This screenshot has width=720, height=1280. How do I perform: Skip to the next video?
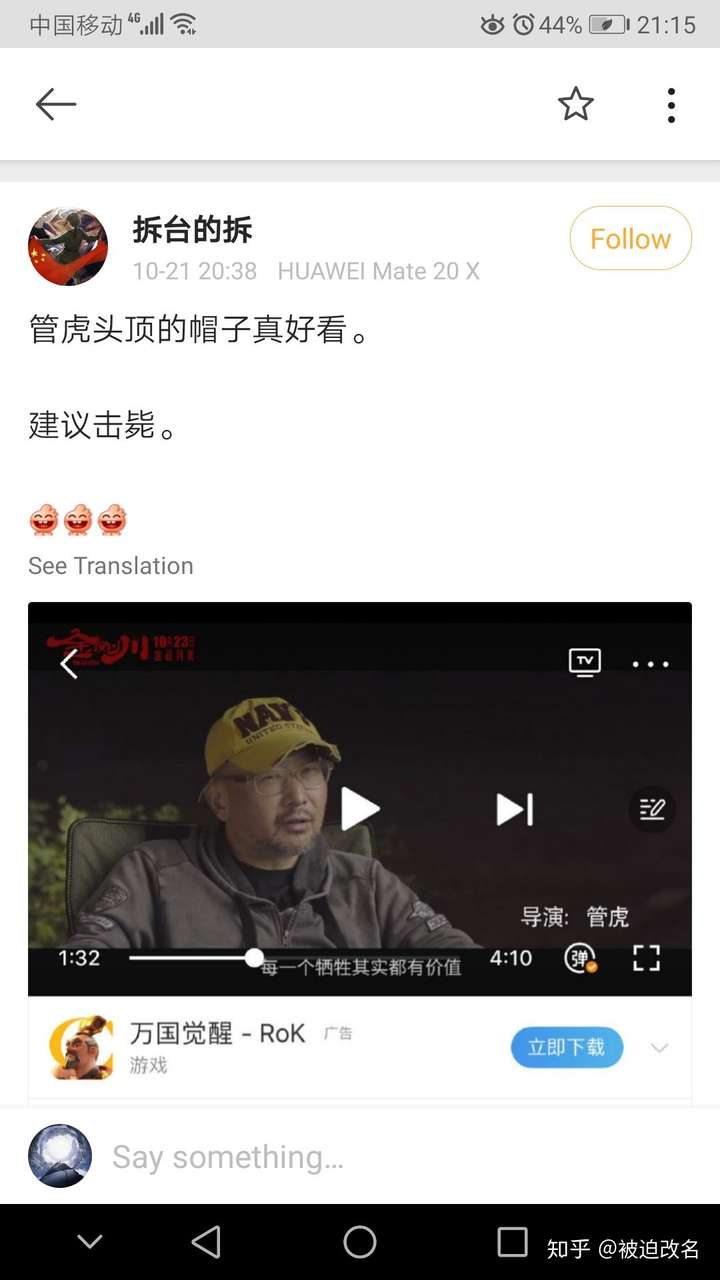click(x=513, y=809)
